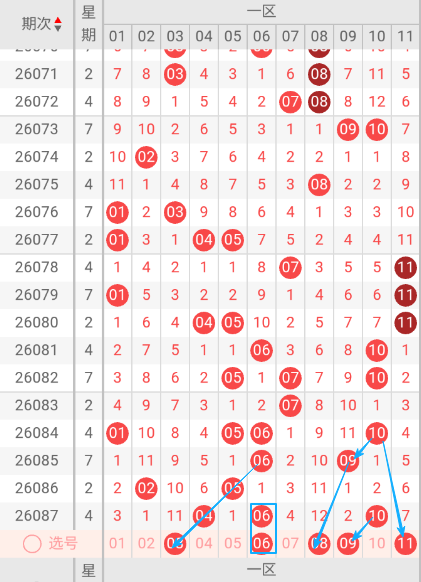
Task: Choose number 10 in the 选号 row
Action: click(x=377, y=543)
